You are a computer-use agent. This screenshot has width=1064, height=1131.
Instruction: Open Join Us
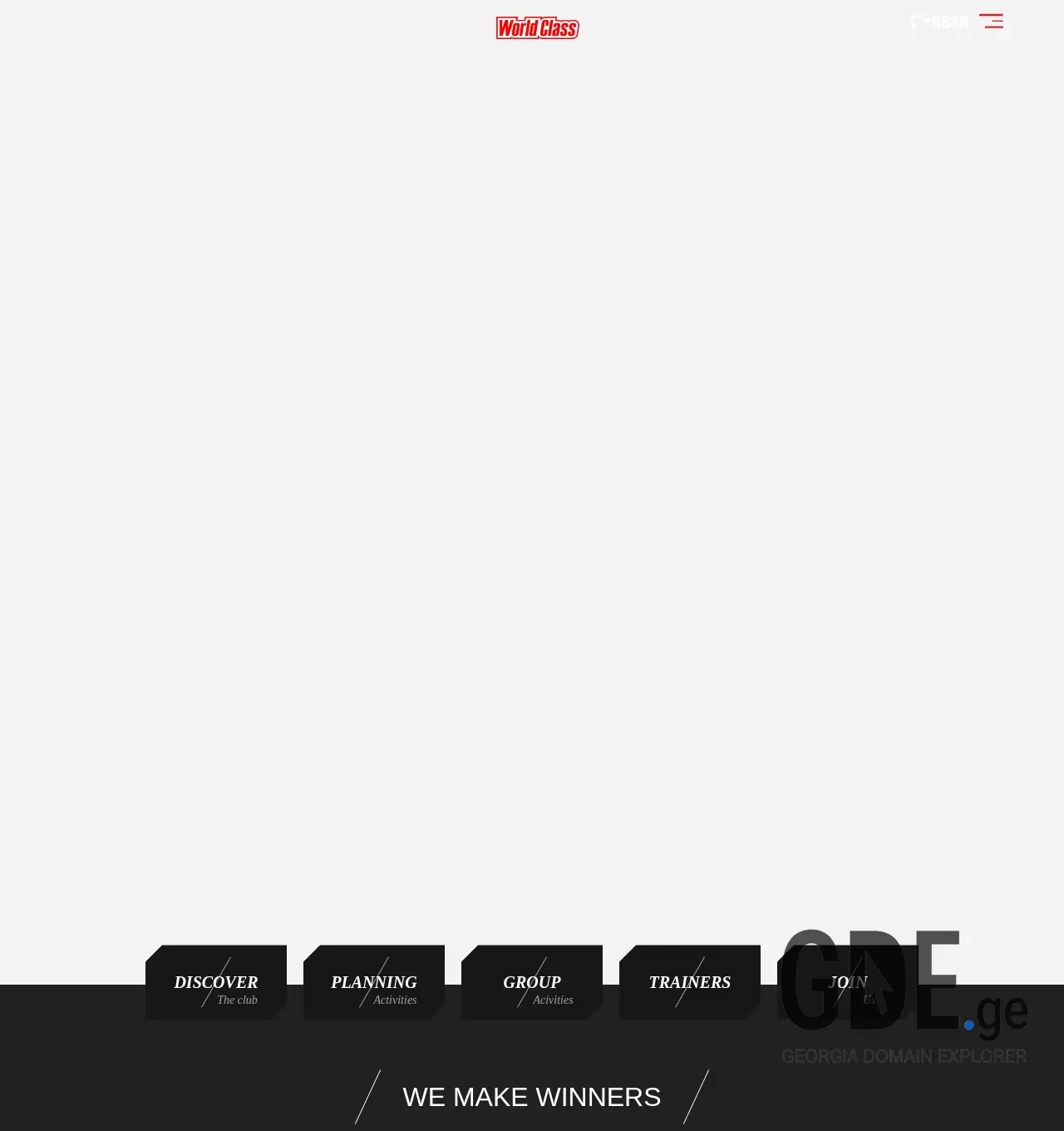click(x=847, y=983)
